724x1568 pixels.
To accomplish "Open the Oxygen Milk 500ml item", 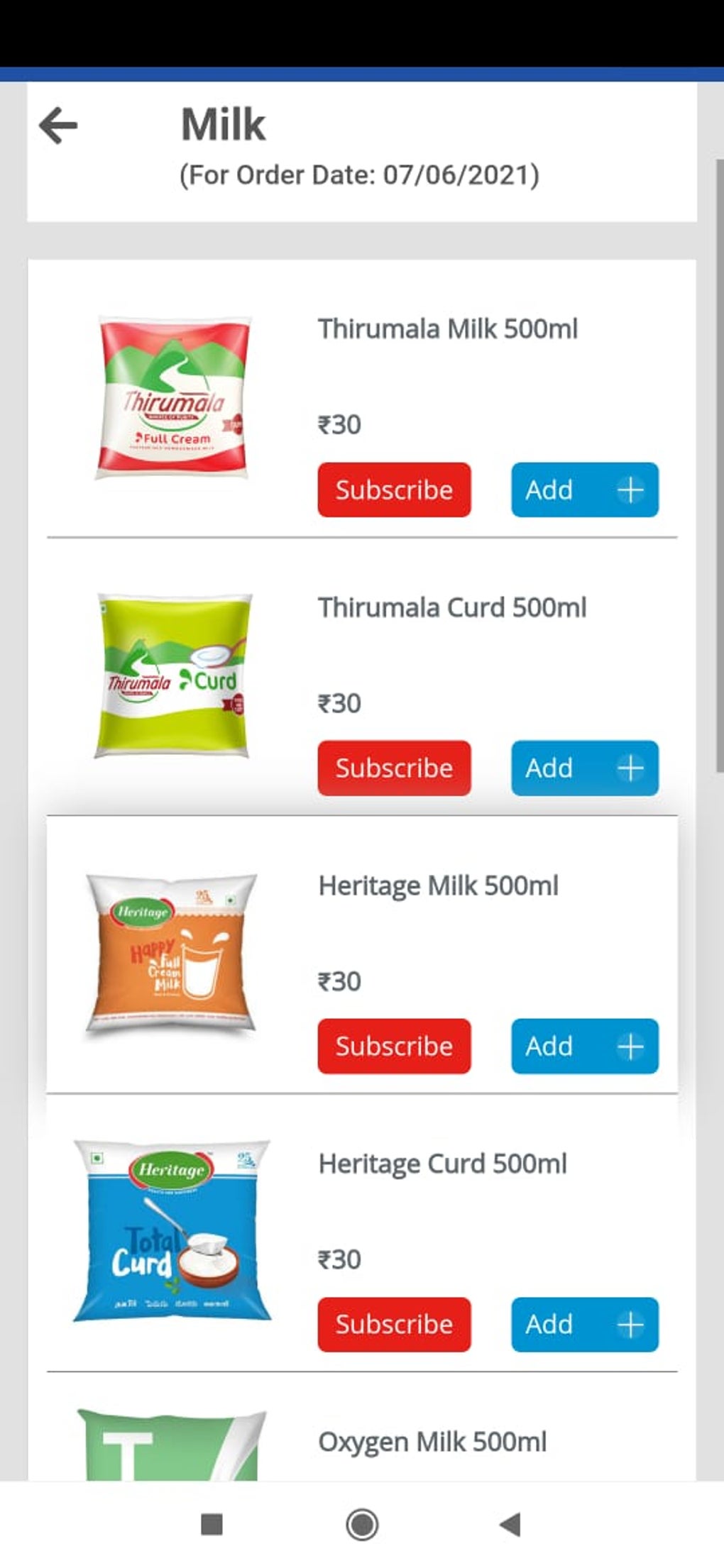I will pos(432,1442).
